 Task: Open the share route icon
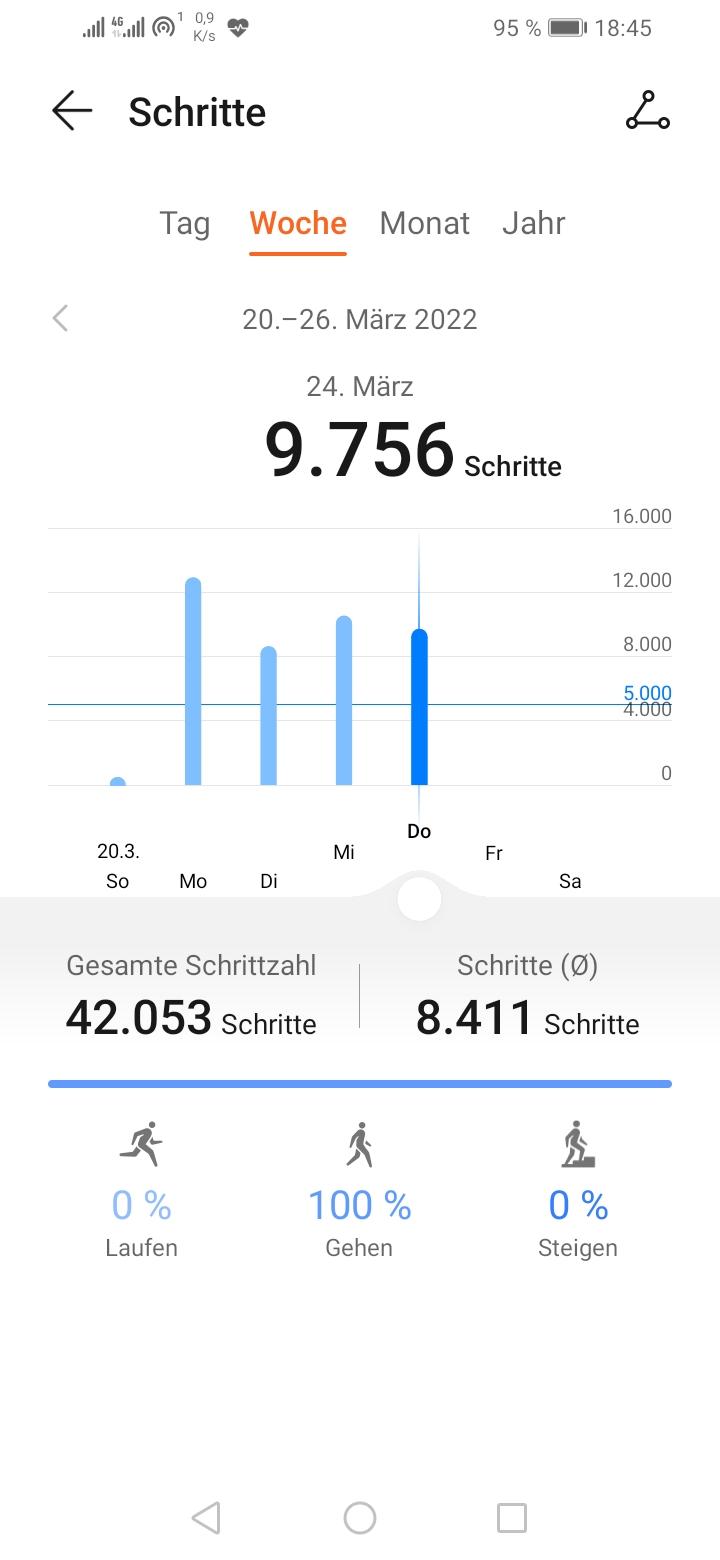[x=648, y=111]
